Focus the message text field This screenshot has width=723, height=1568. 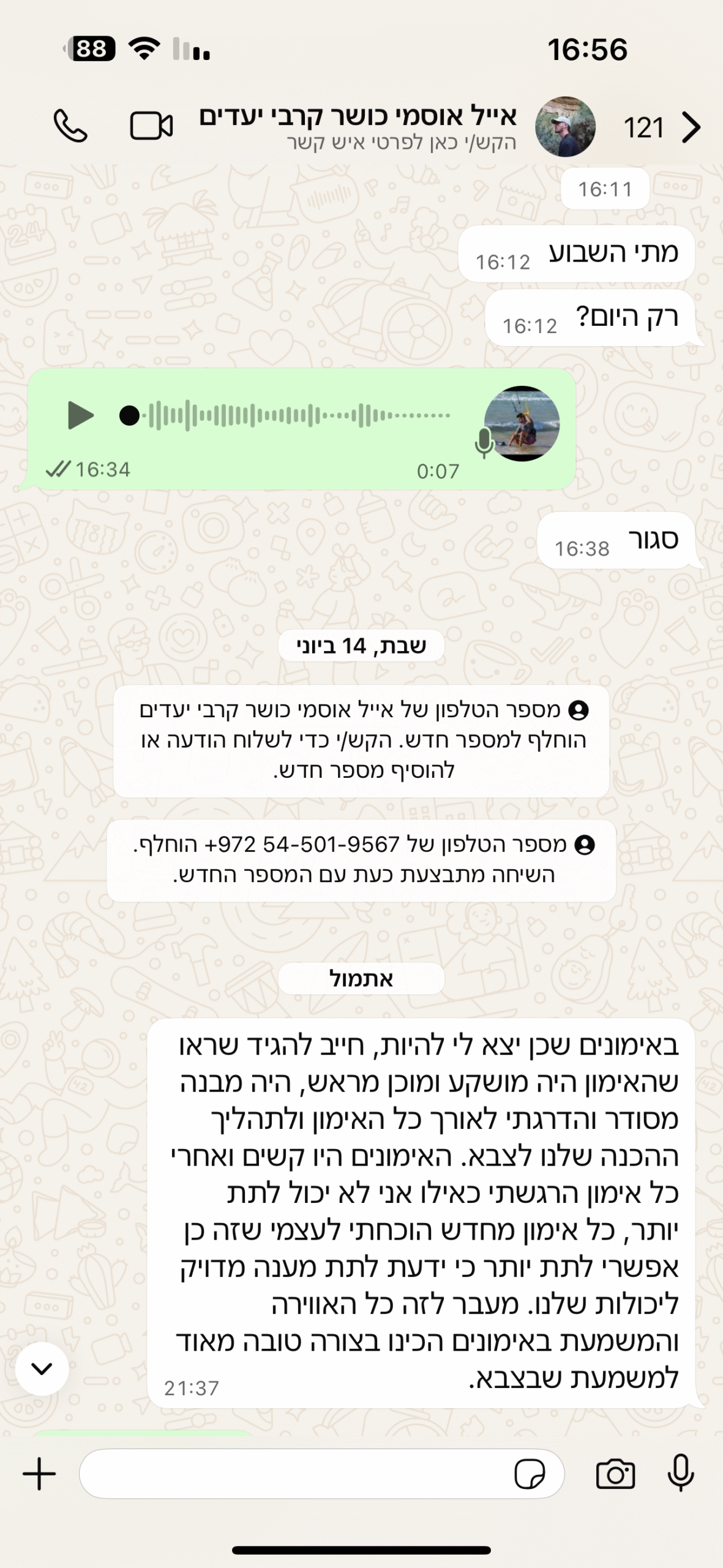(294, 1474)
